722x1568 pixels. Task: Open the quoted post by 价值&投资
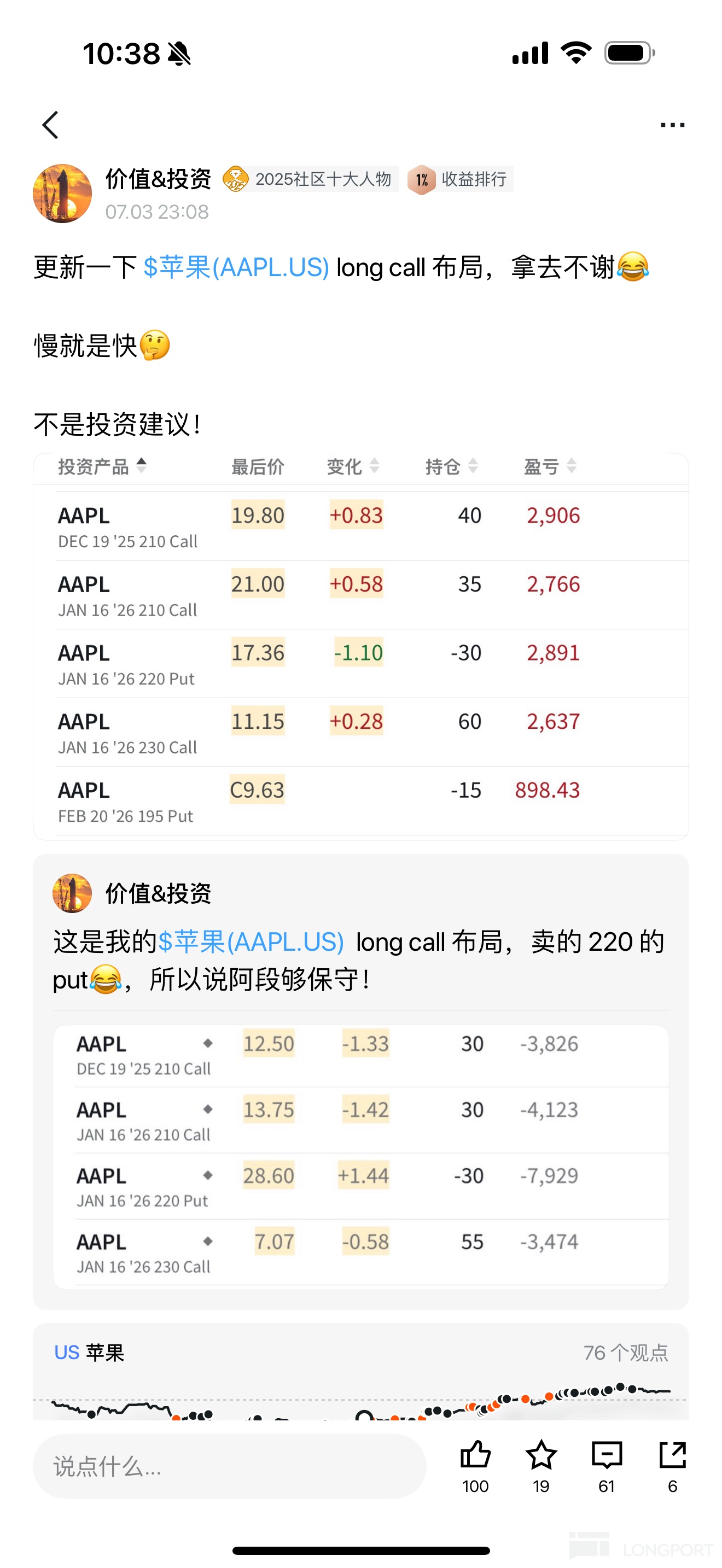coord(361,1081)
